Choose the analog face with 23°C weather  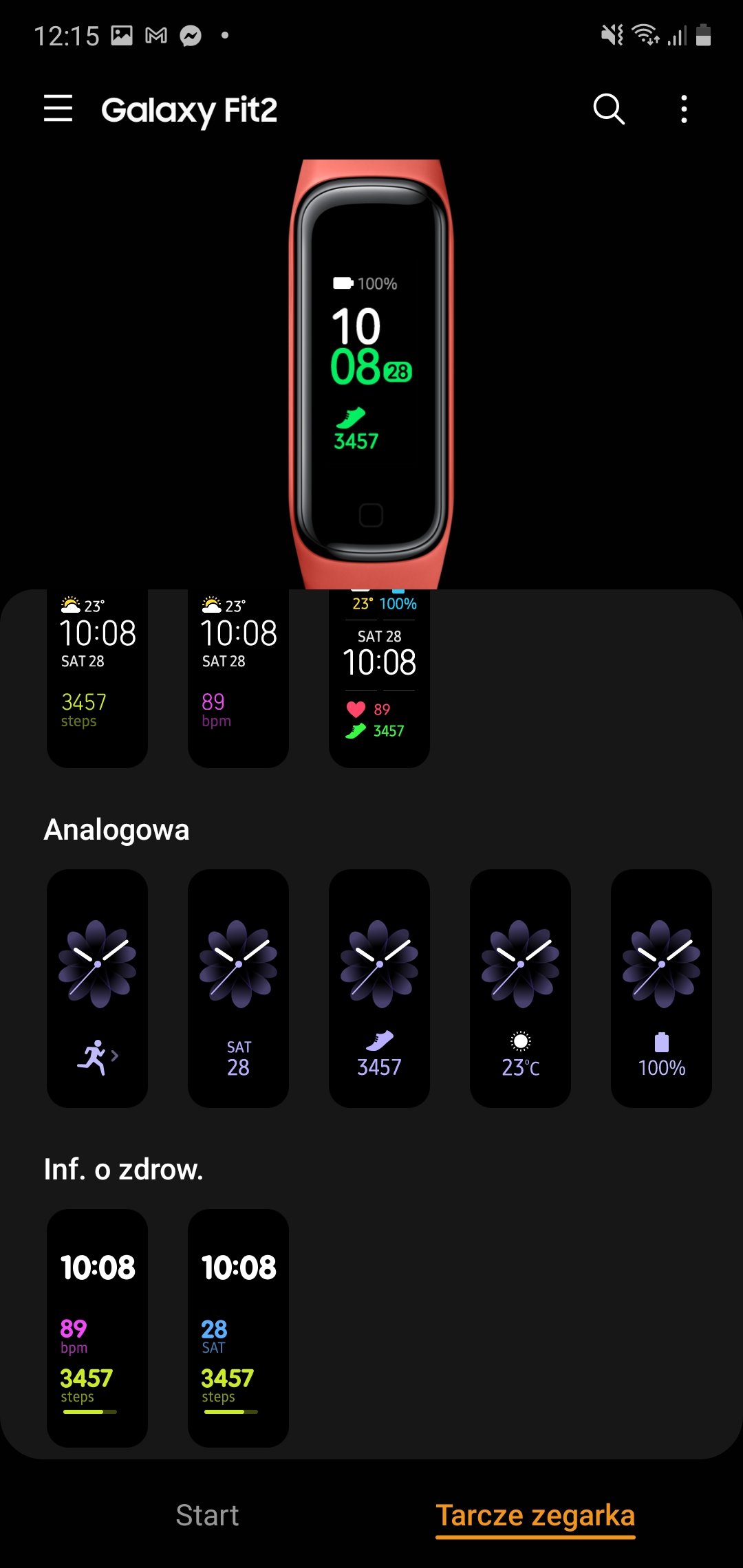pos(520,988)
